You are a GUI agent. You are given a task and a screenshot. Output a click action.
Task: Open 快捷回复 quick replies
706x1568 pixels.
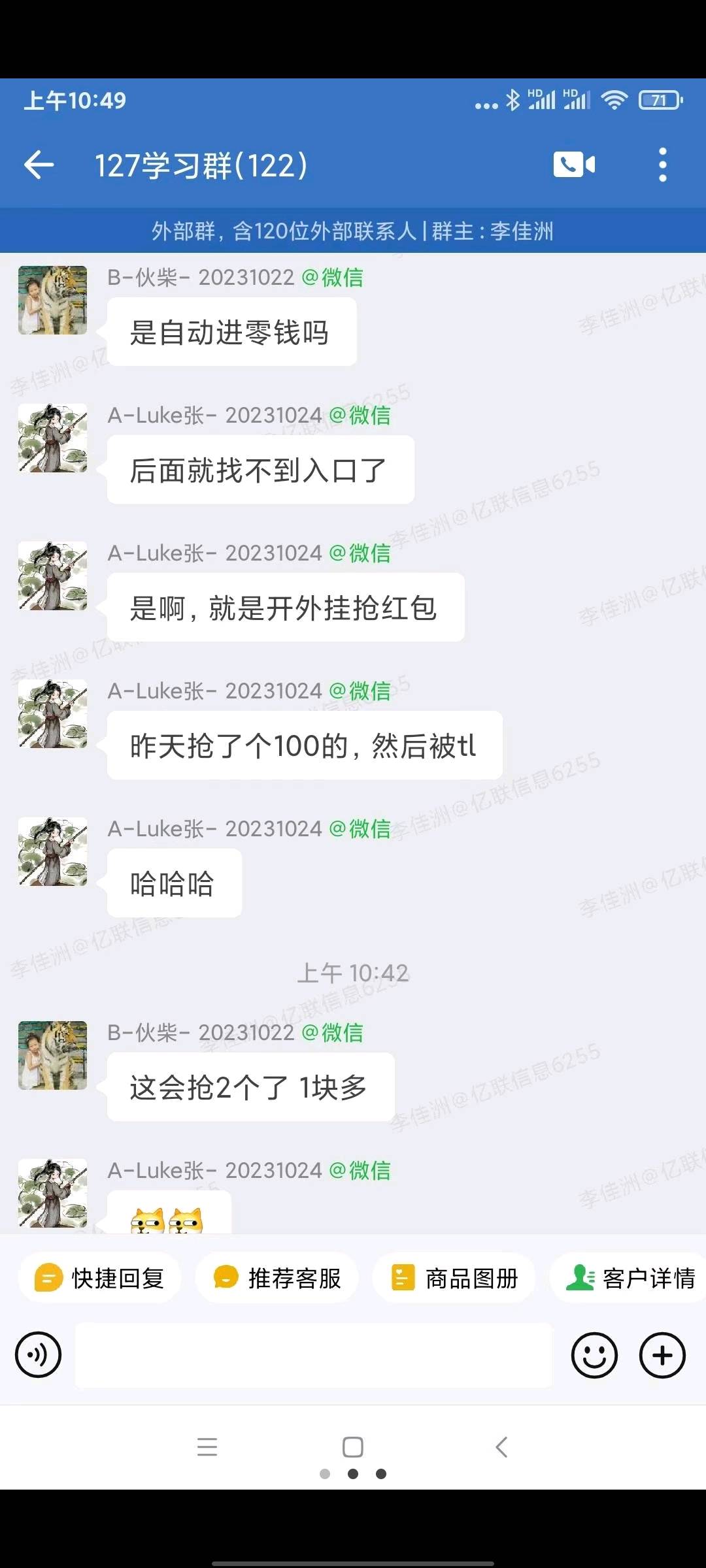point(99,1278)
